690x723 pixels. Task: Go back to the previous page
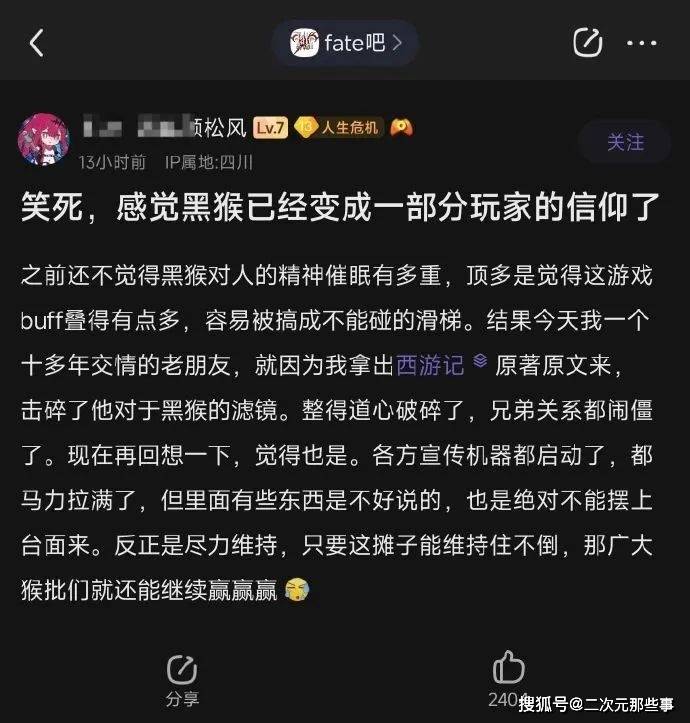[x=37, y=43]
